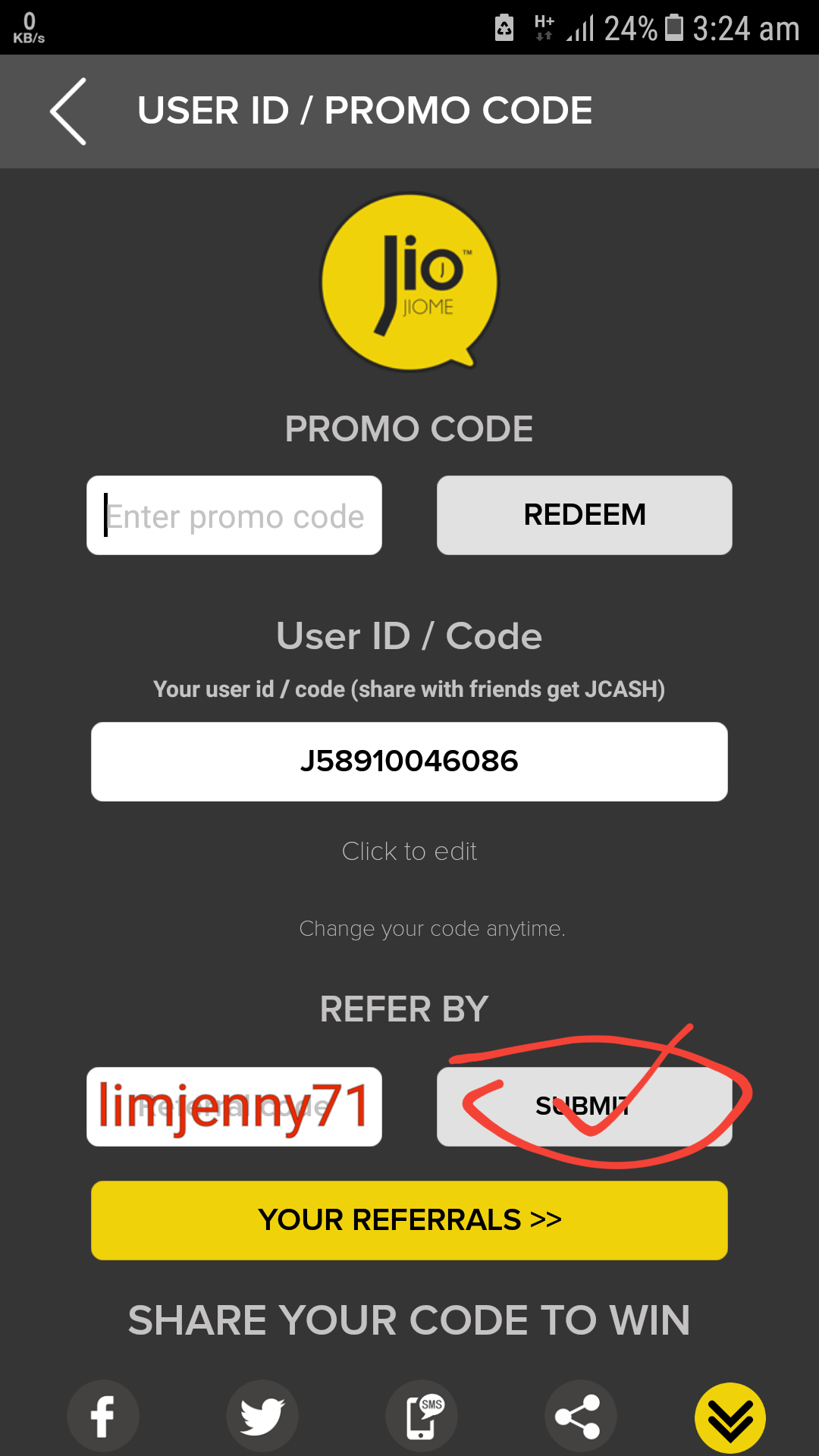Share your code via SMS
The width and height of the screenshot is (819, 1456).
coord(422,1416)
